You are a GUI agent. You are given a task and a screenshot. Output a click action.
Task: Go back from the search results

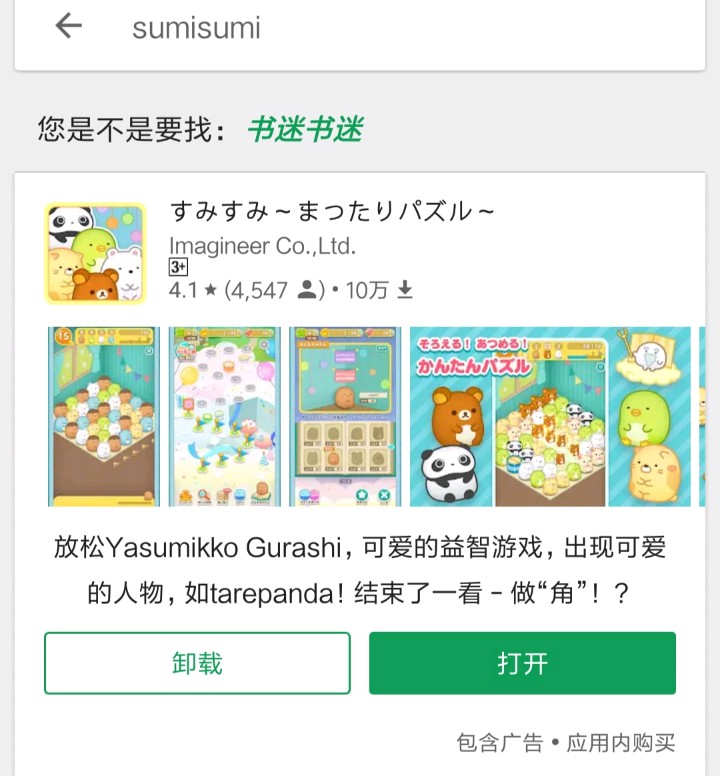point(68,27)
